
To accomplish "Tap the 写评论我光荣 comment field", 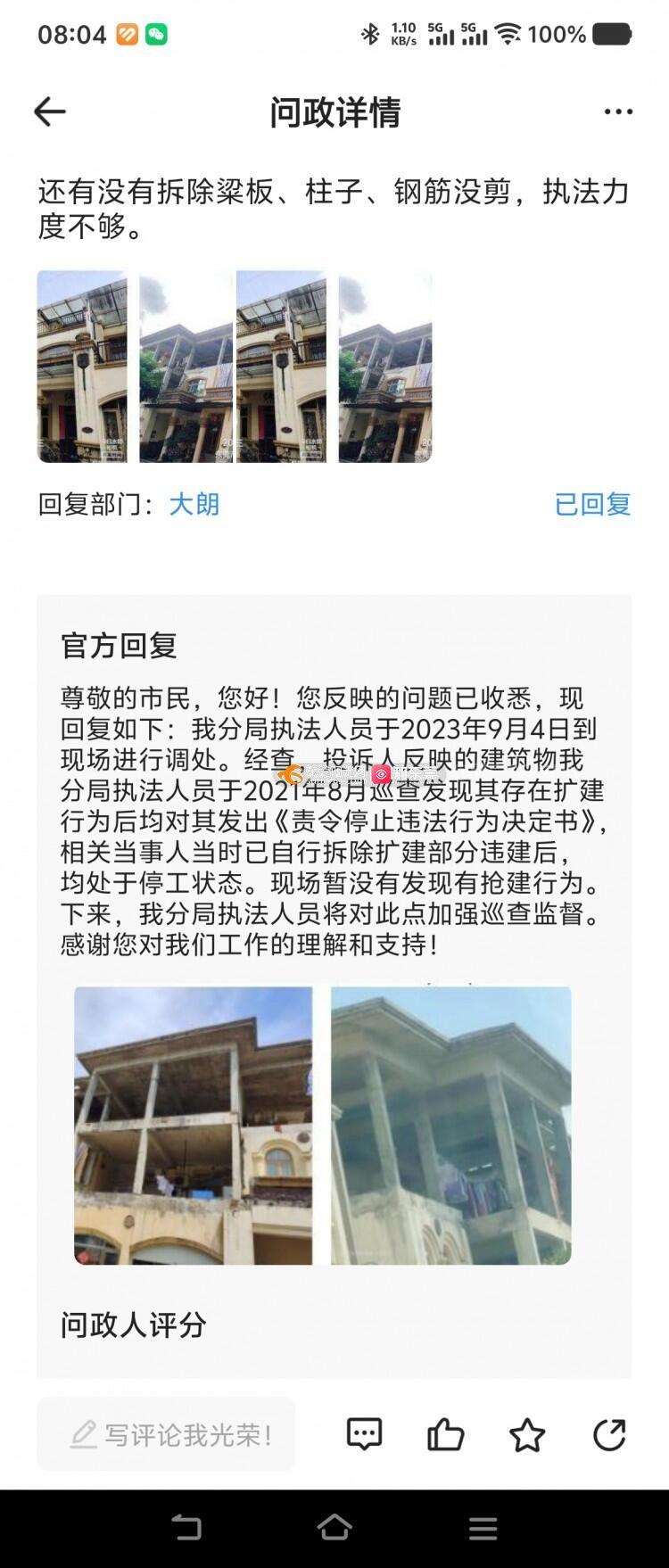I will point(167,1434).
